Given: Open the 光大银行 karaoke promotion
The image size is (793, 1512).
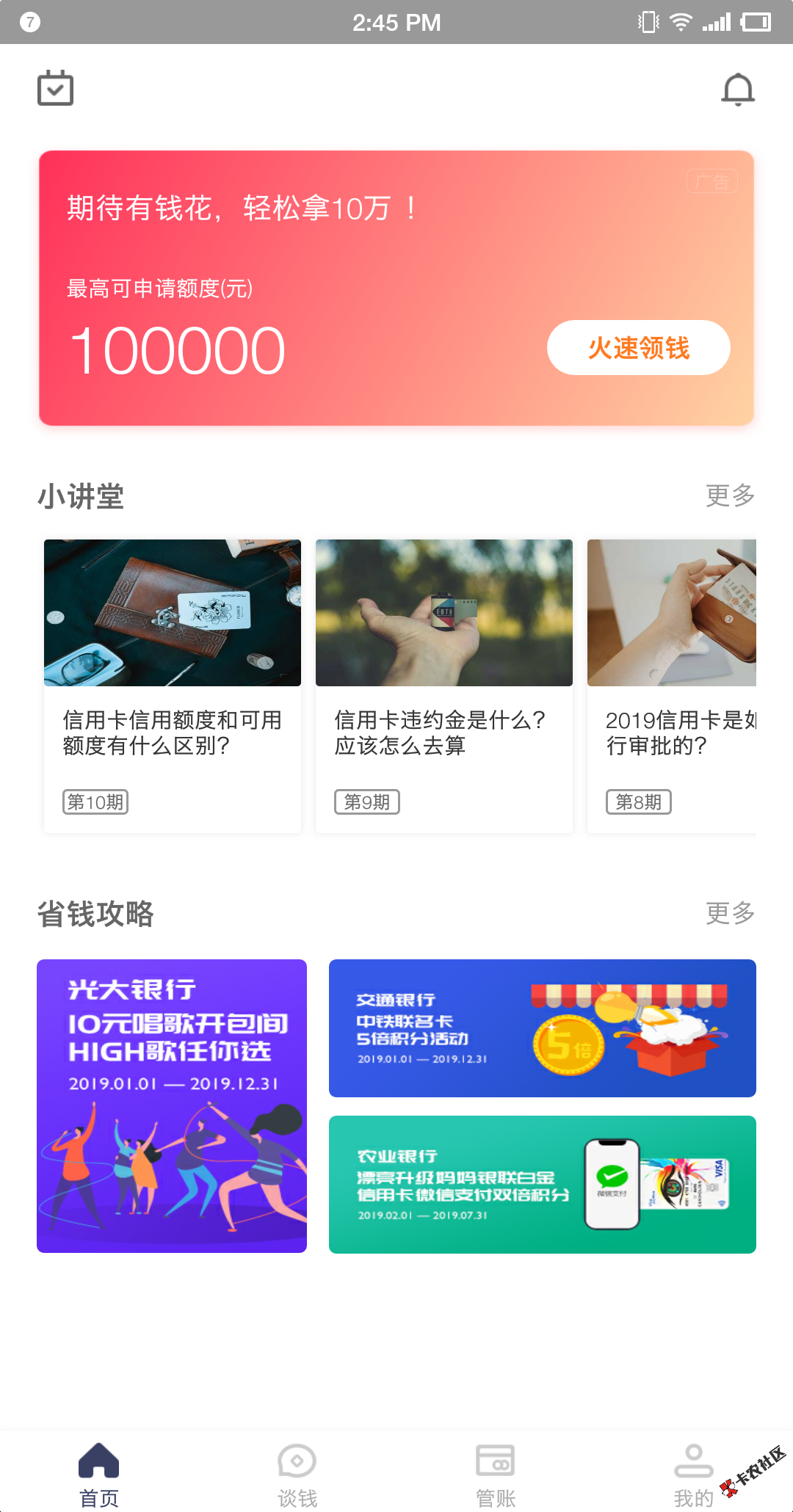Looking at the screenshot, I should tap(172, 1105).
